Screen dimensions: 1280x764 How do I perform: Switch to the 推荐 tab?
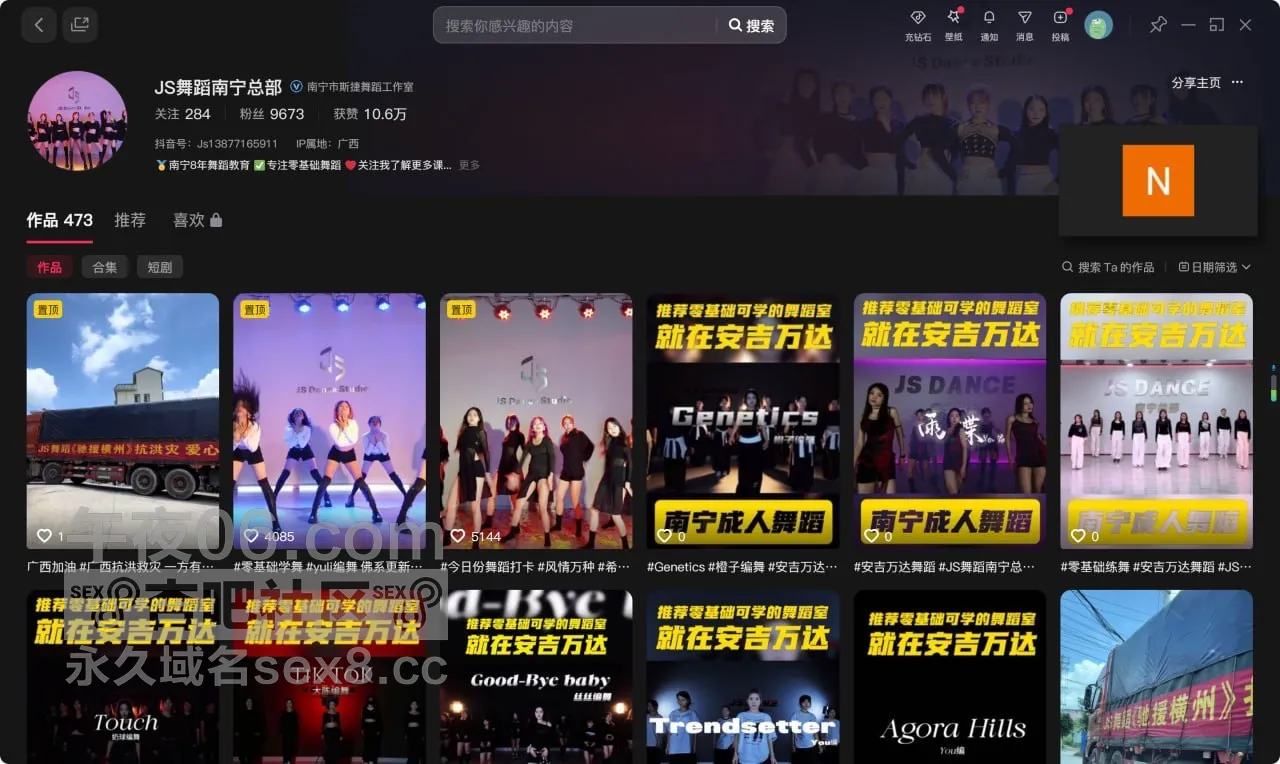click(x=130, y=220)
